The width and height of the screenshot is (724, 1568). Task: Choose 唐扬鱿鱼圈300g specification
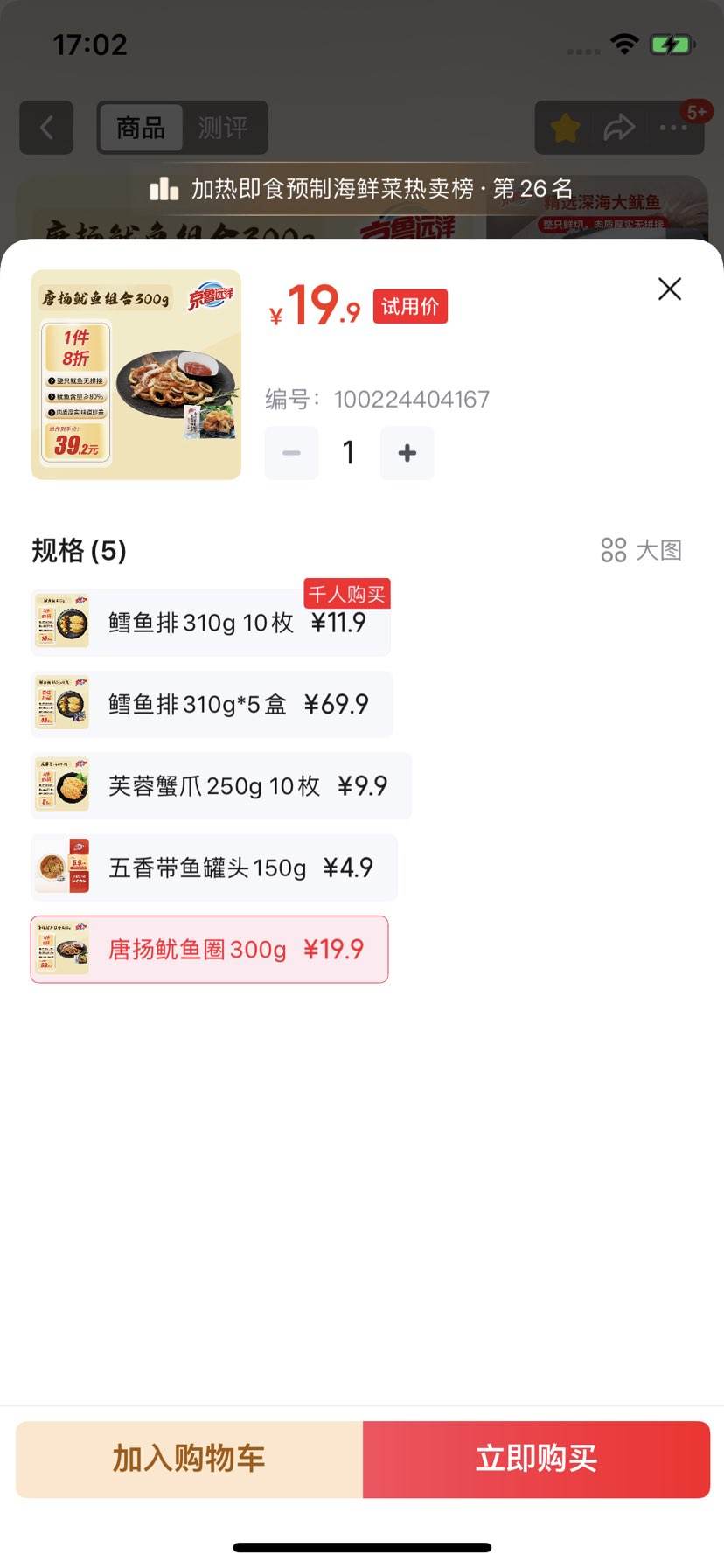(210, 950)
